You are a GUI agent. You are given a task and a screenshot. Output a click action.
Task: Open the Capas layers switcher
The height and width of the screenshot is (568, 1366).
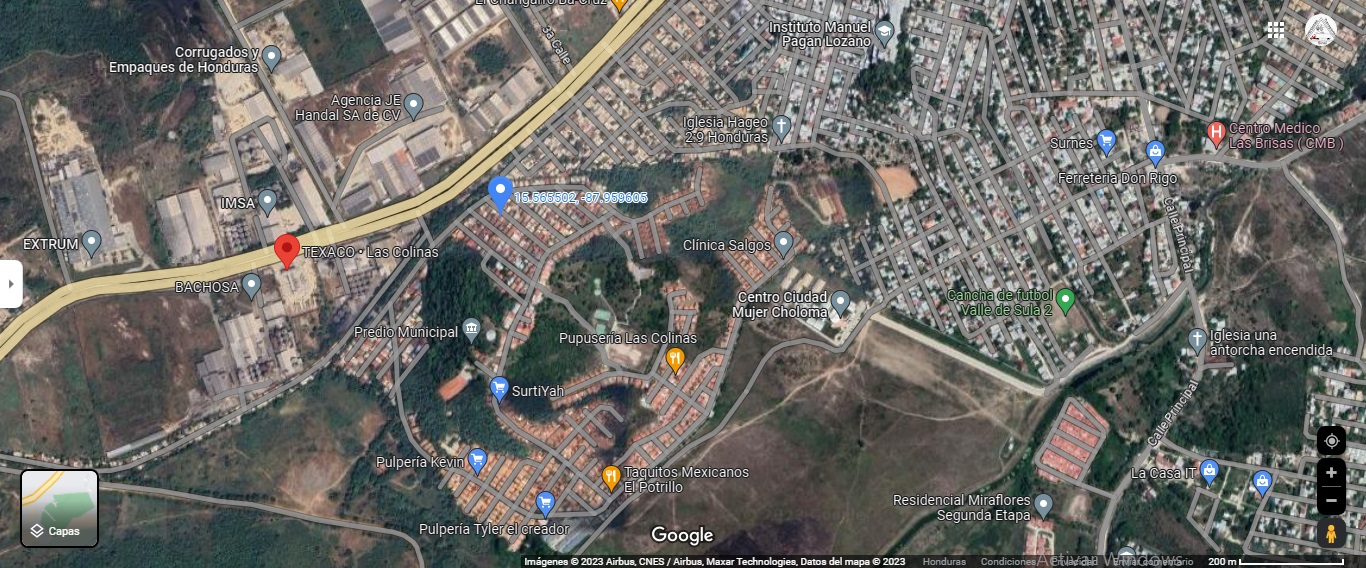click(60, 508)
